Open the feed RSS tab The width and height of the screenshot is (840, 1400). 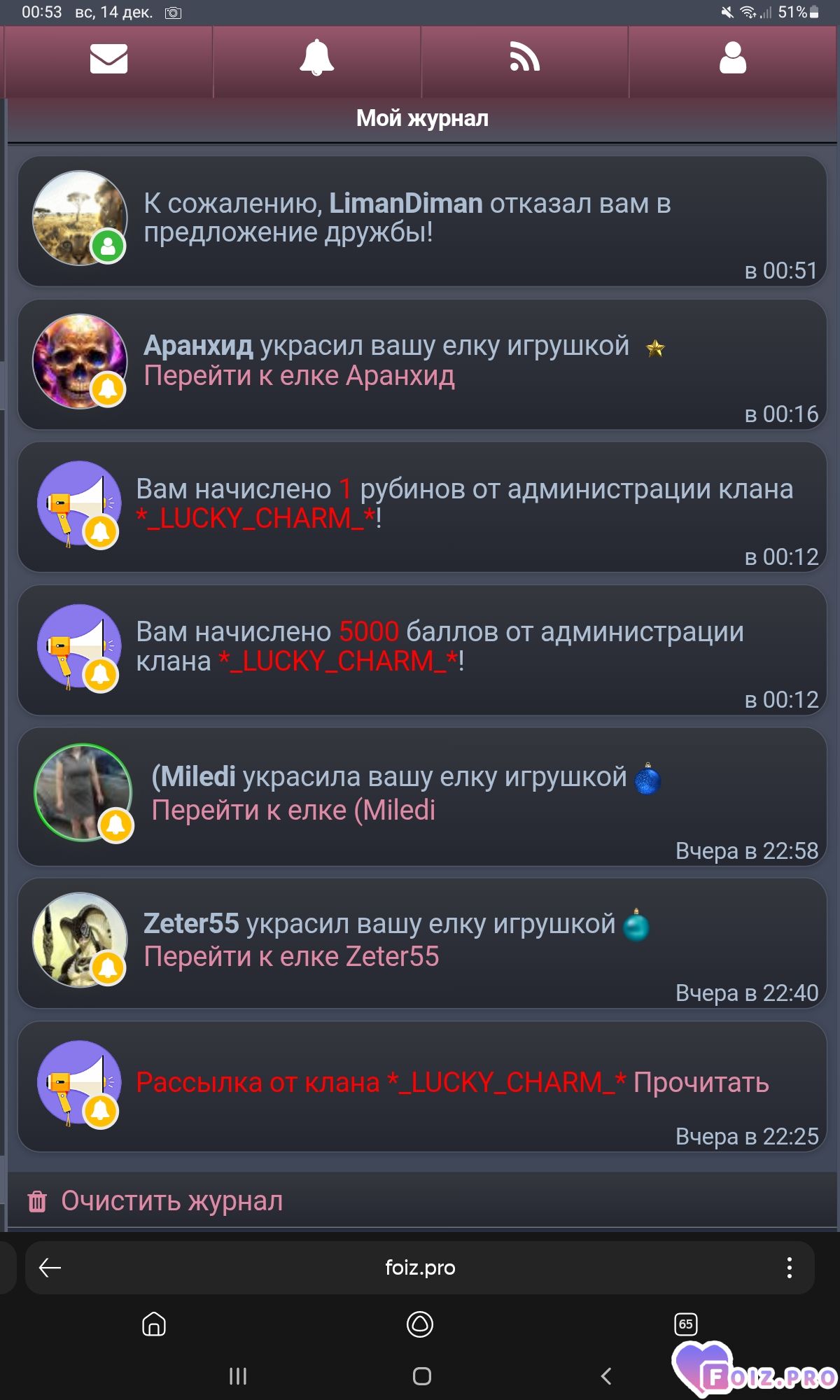click(525, 59)
